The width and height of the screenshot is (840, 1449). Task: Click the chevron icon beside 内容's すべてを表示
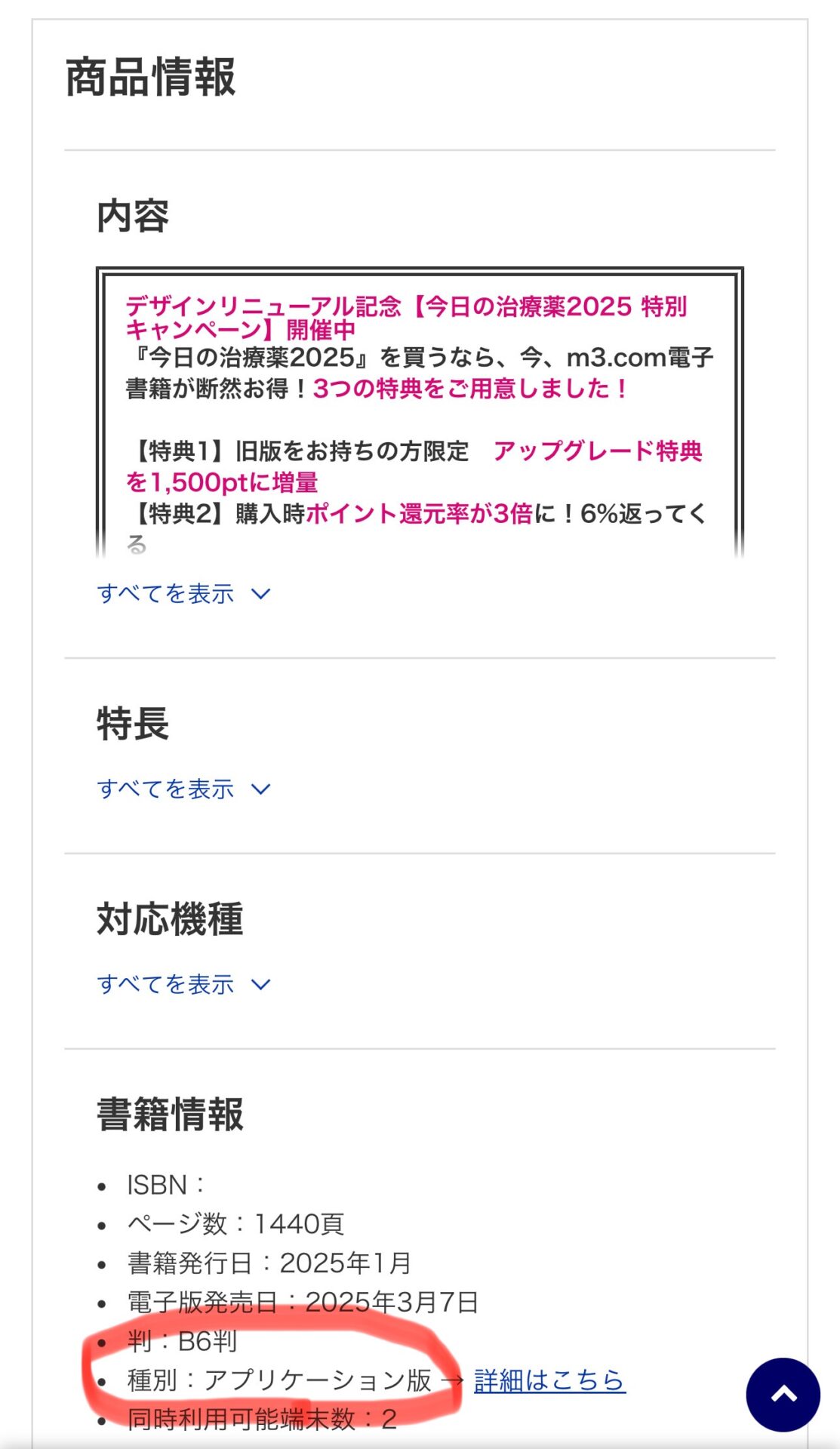click(260, 595)
